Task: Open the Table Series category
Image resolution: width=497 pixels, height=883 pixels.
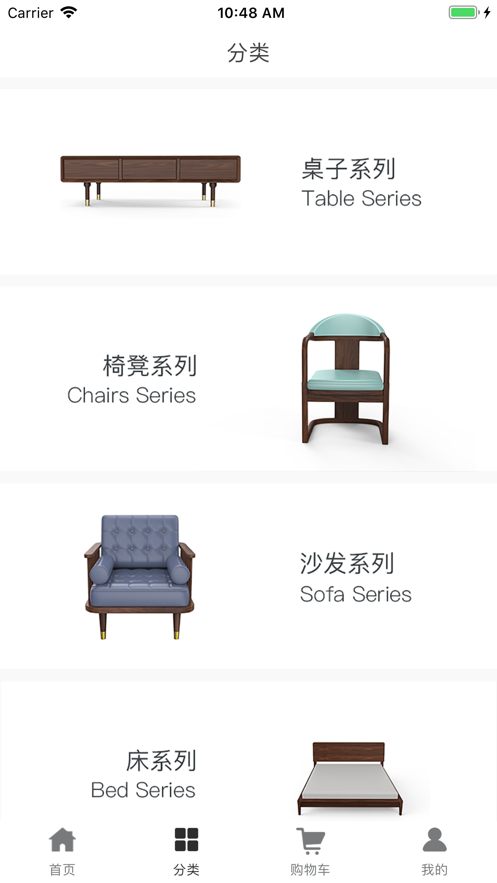Action: [x=248, y=182]
